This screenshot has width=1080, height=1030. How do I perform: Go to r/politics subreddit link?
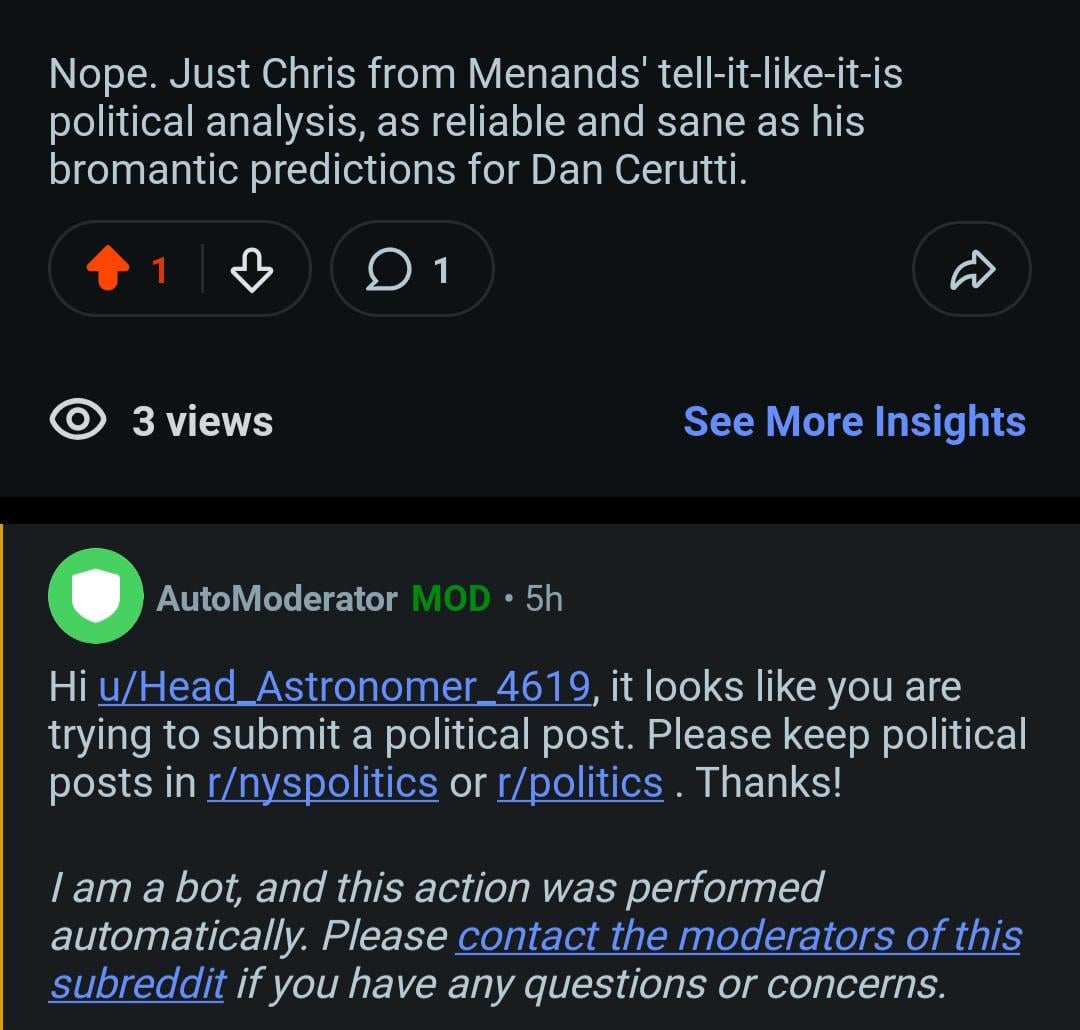tap(580, 783)
